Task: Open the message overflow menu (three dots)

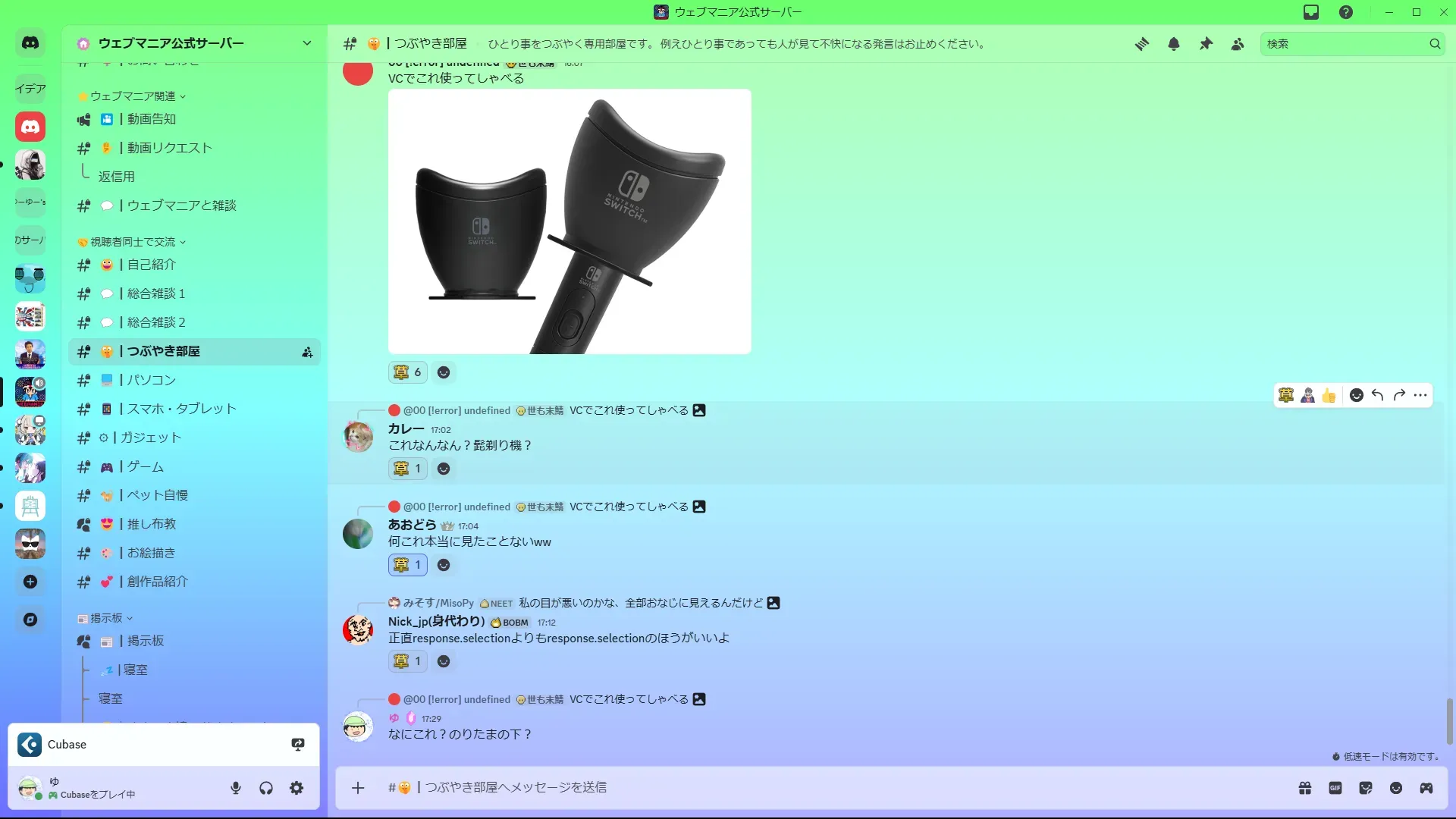Action: 1420,395
